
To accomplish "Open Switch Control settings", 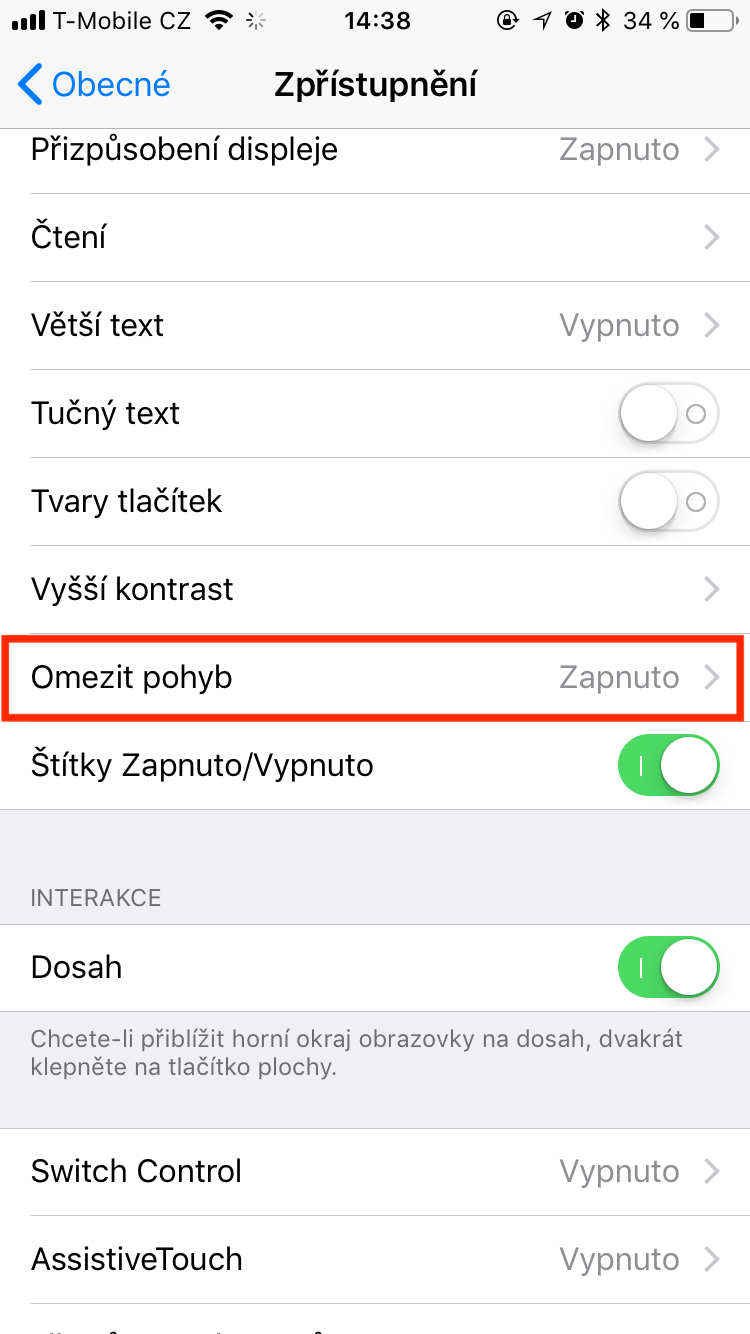I will [375, 1171].
